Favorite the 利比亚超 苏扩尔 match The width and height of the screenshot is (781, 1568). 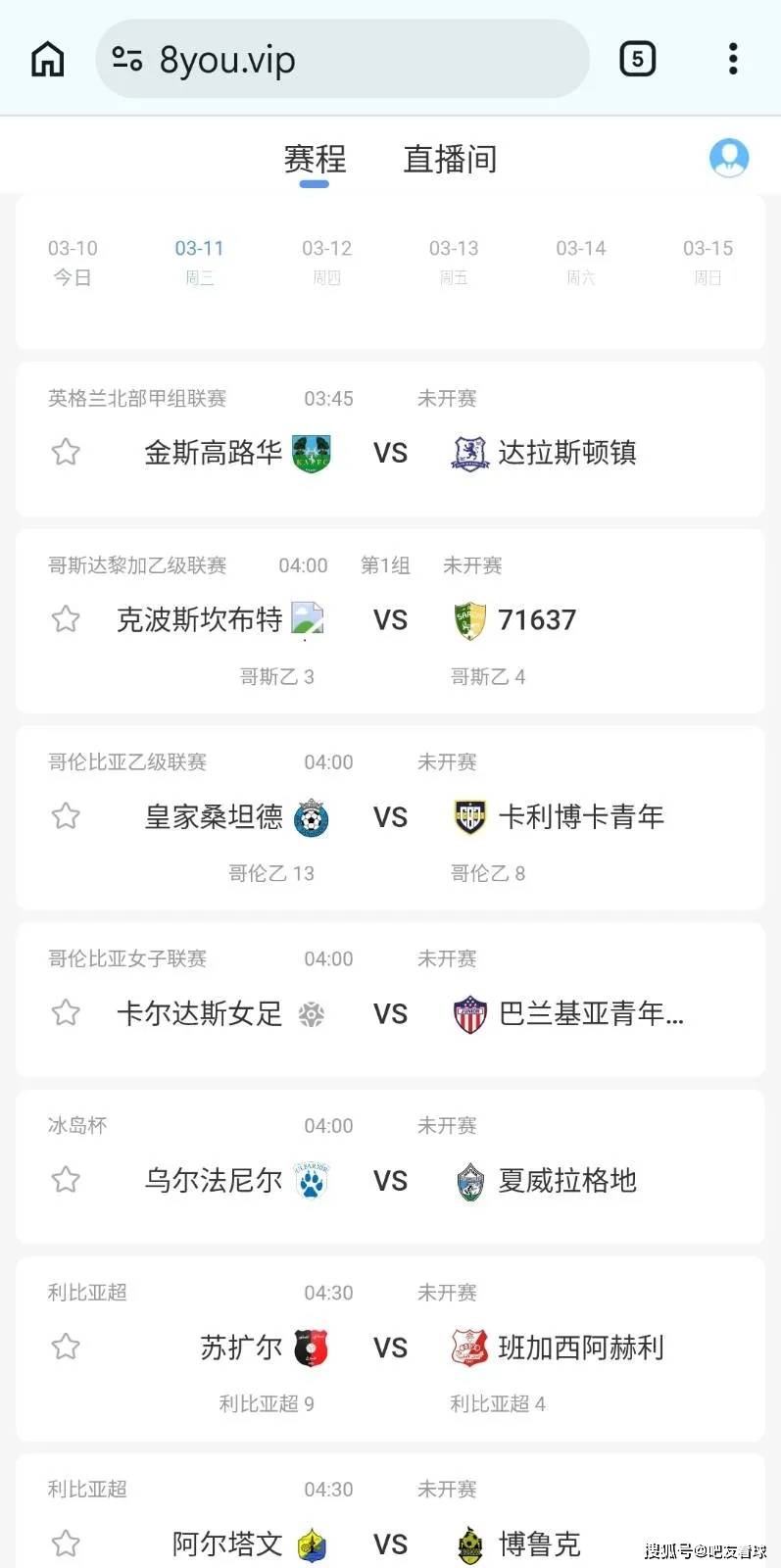[66, 1347]
